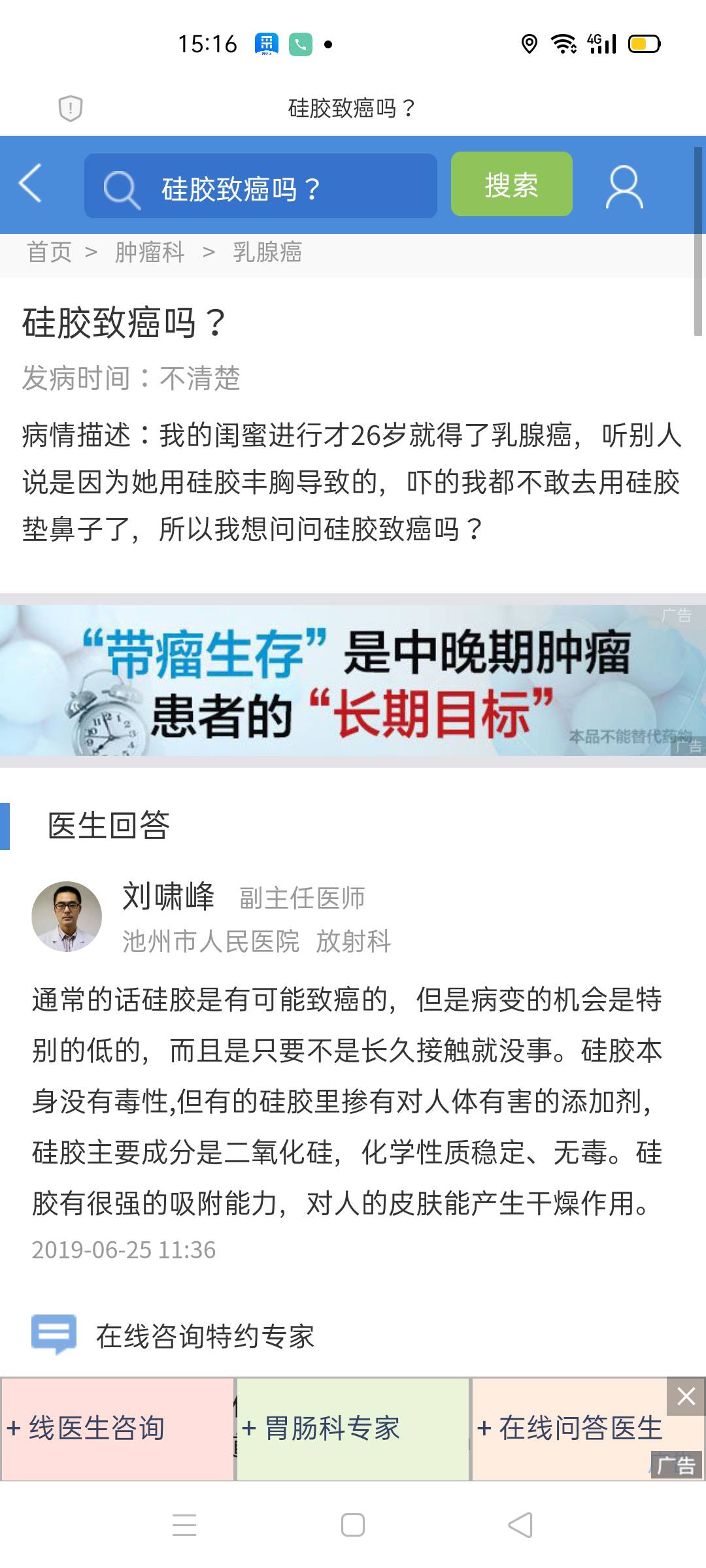
Task: Open the user profile icon
Action: coord(624,186)
